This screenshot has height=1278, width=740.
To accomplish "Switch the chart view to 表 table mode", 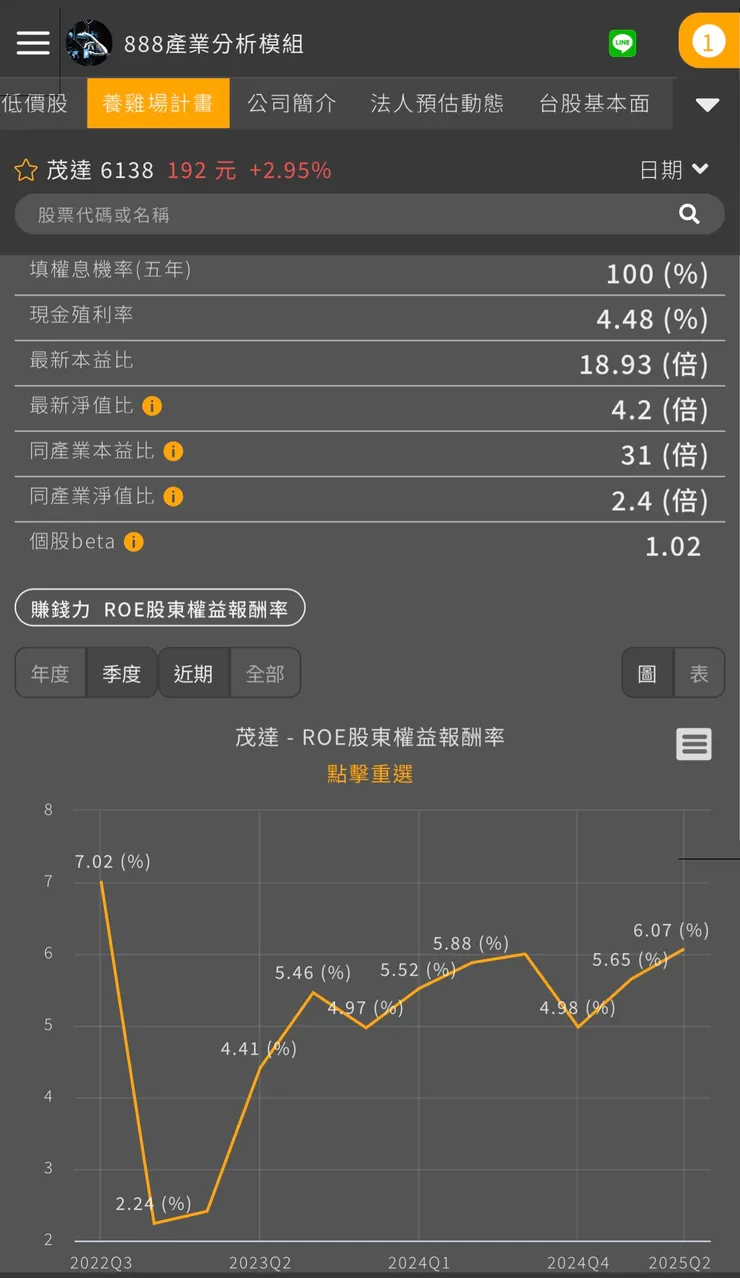I will tap(699, 673).
